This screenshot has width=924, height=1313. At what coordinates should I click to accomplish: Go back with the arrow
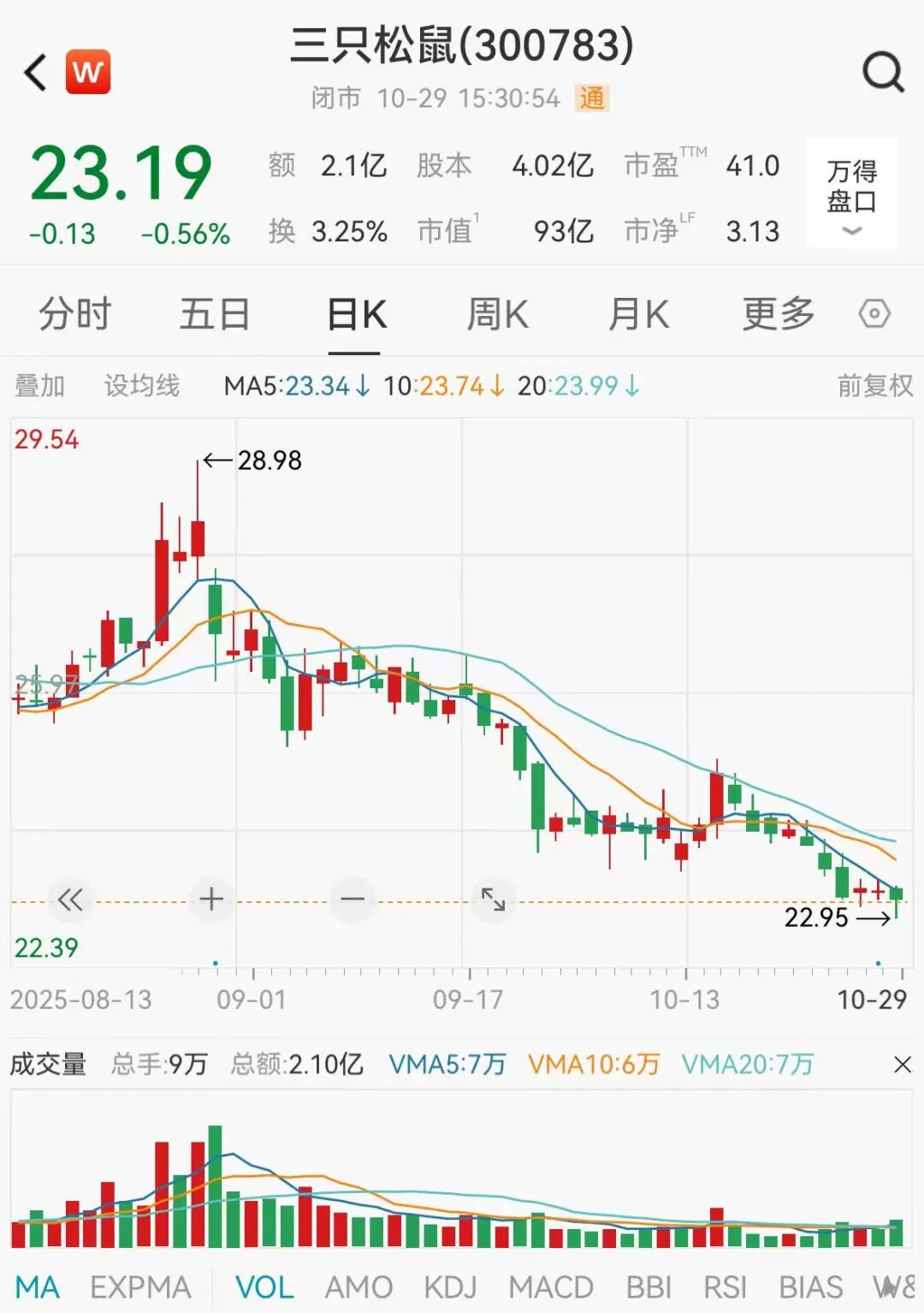tap(36, 72)
